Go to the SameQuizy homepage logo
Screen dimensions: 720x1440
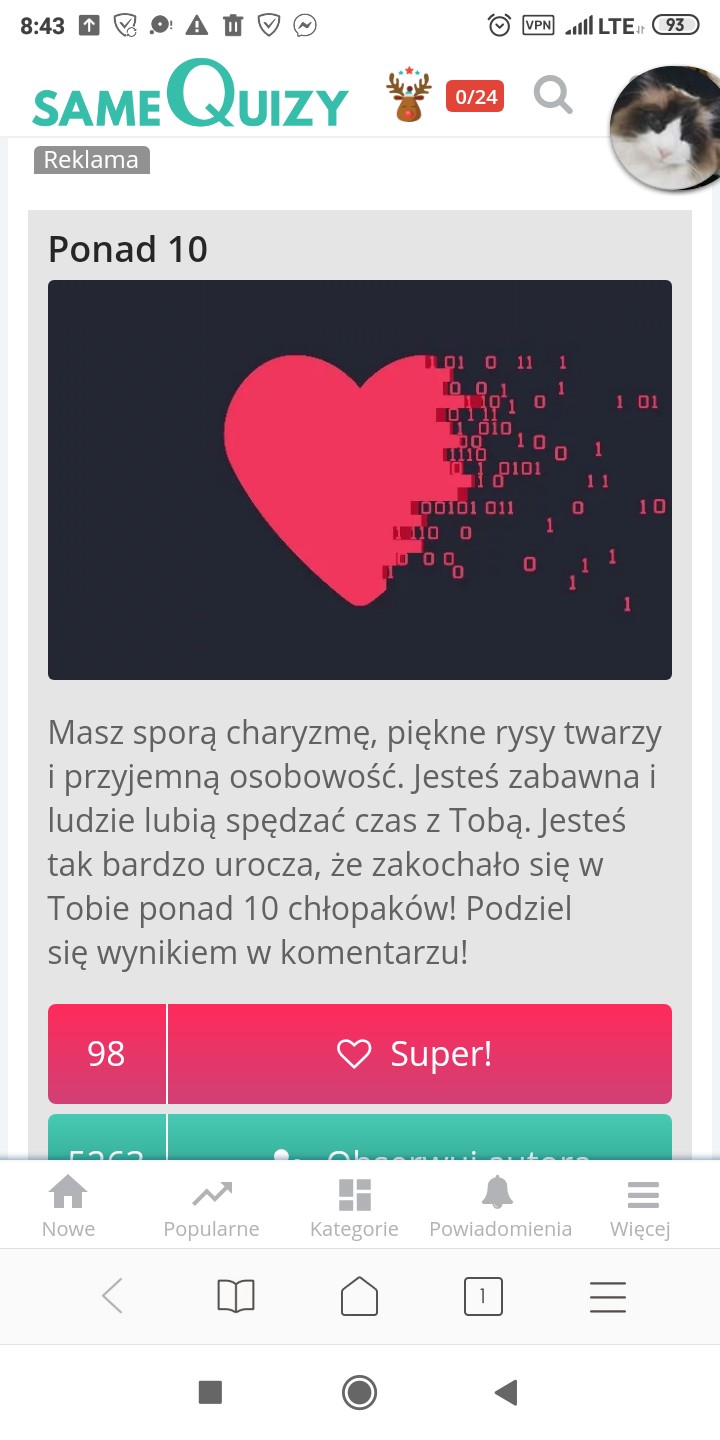(190, 98)
